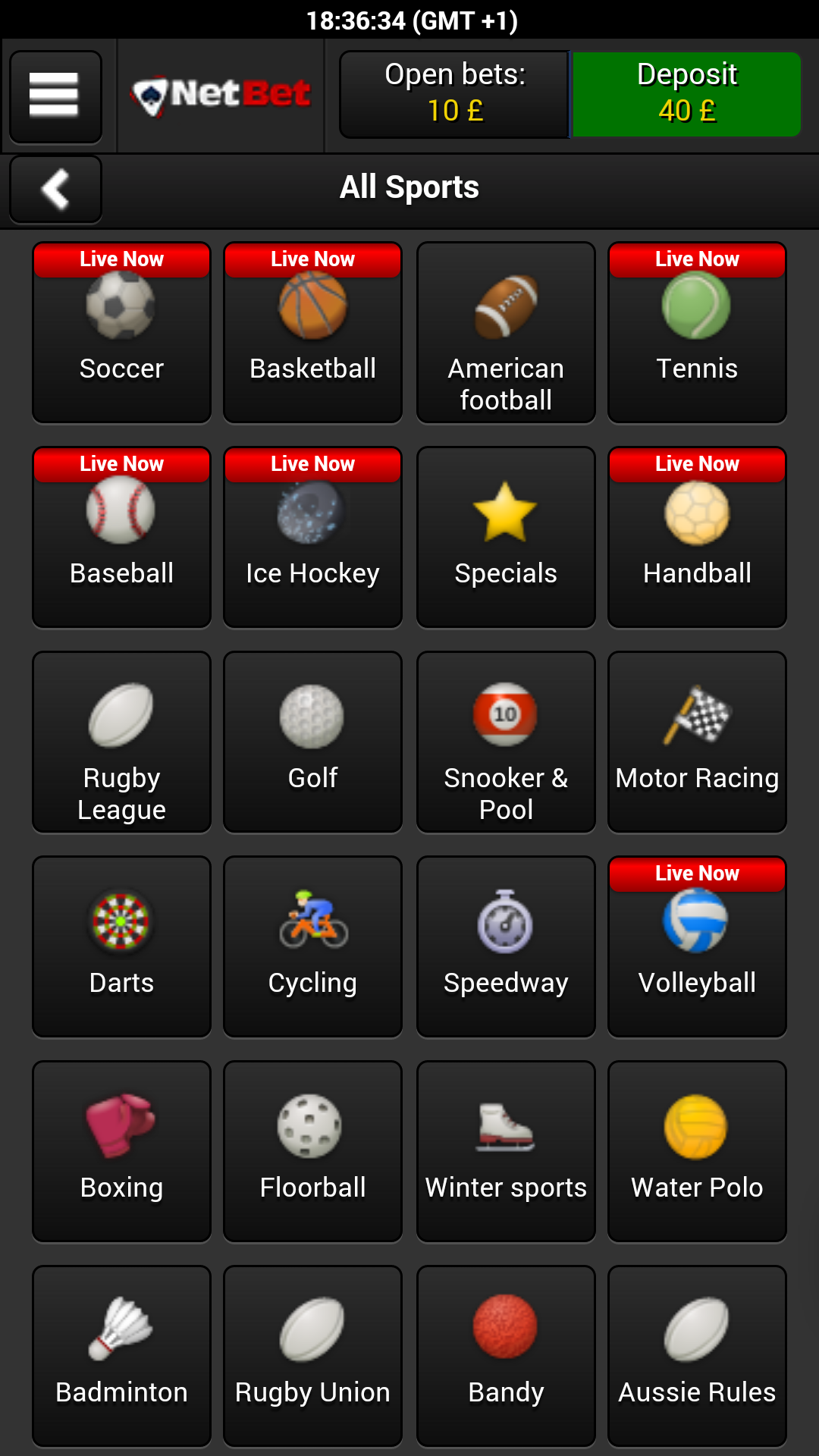Choose Volleyball live events
This screenshot has width=819, height=1456.
click(x=697, y=948)
